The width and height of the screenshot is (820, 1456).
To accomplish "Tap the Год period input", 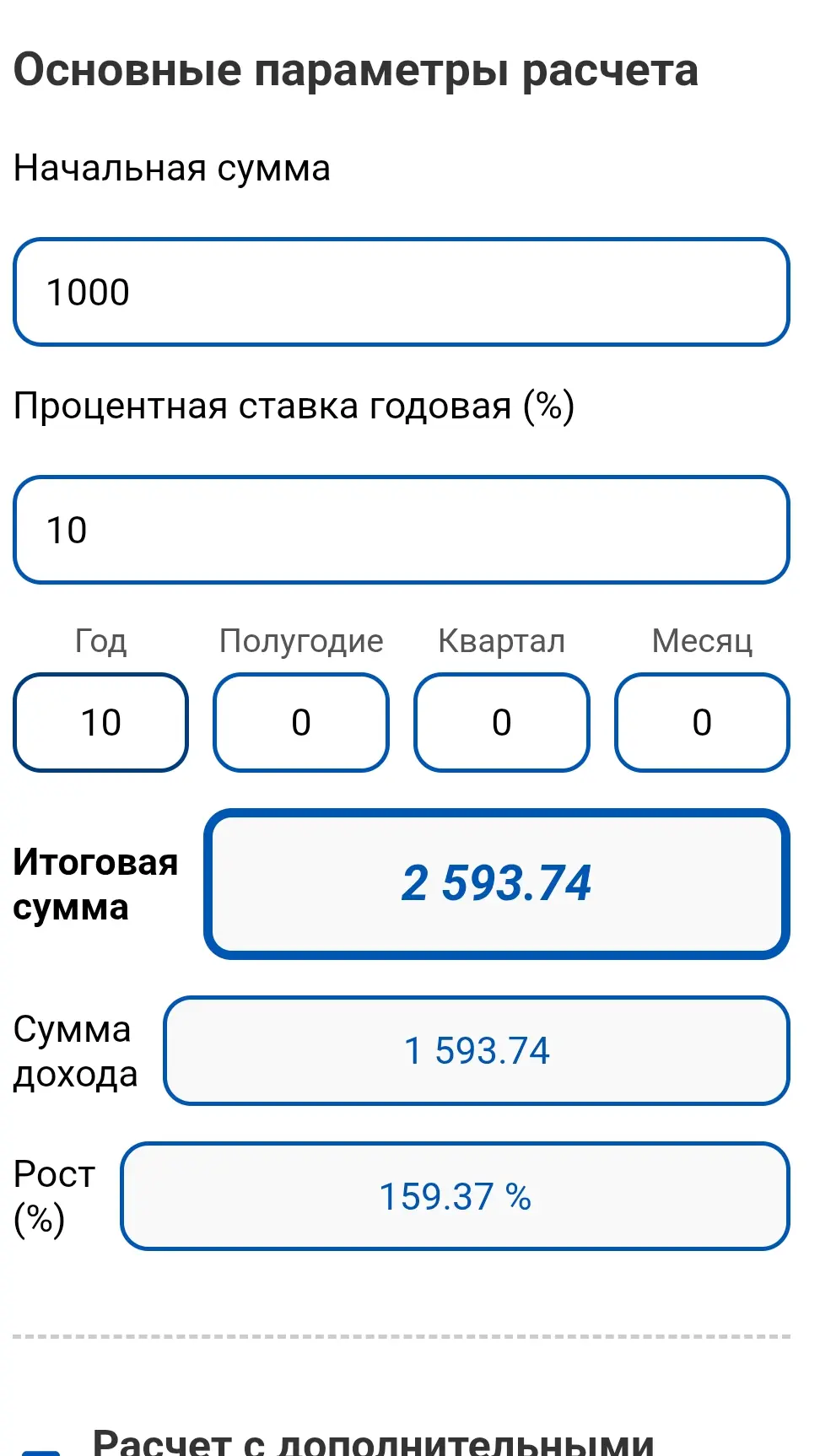I will (x=100, y=722).
